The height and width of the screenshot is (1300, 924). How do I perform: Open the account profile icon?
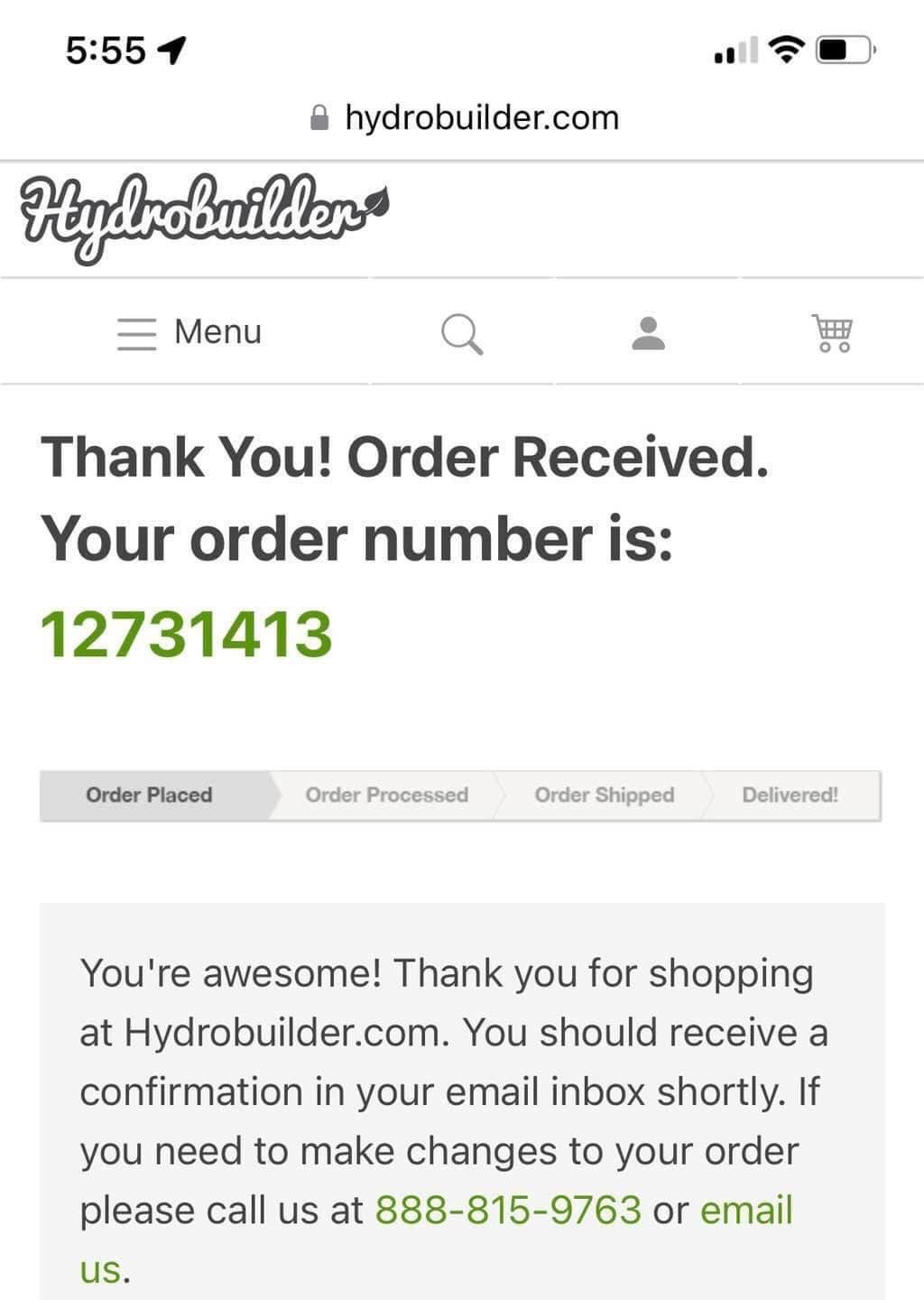[648, 333]
